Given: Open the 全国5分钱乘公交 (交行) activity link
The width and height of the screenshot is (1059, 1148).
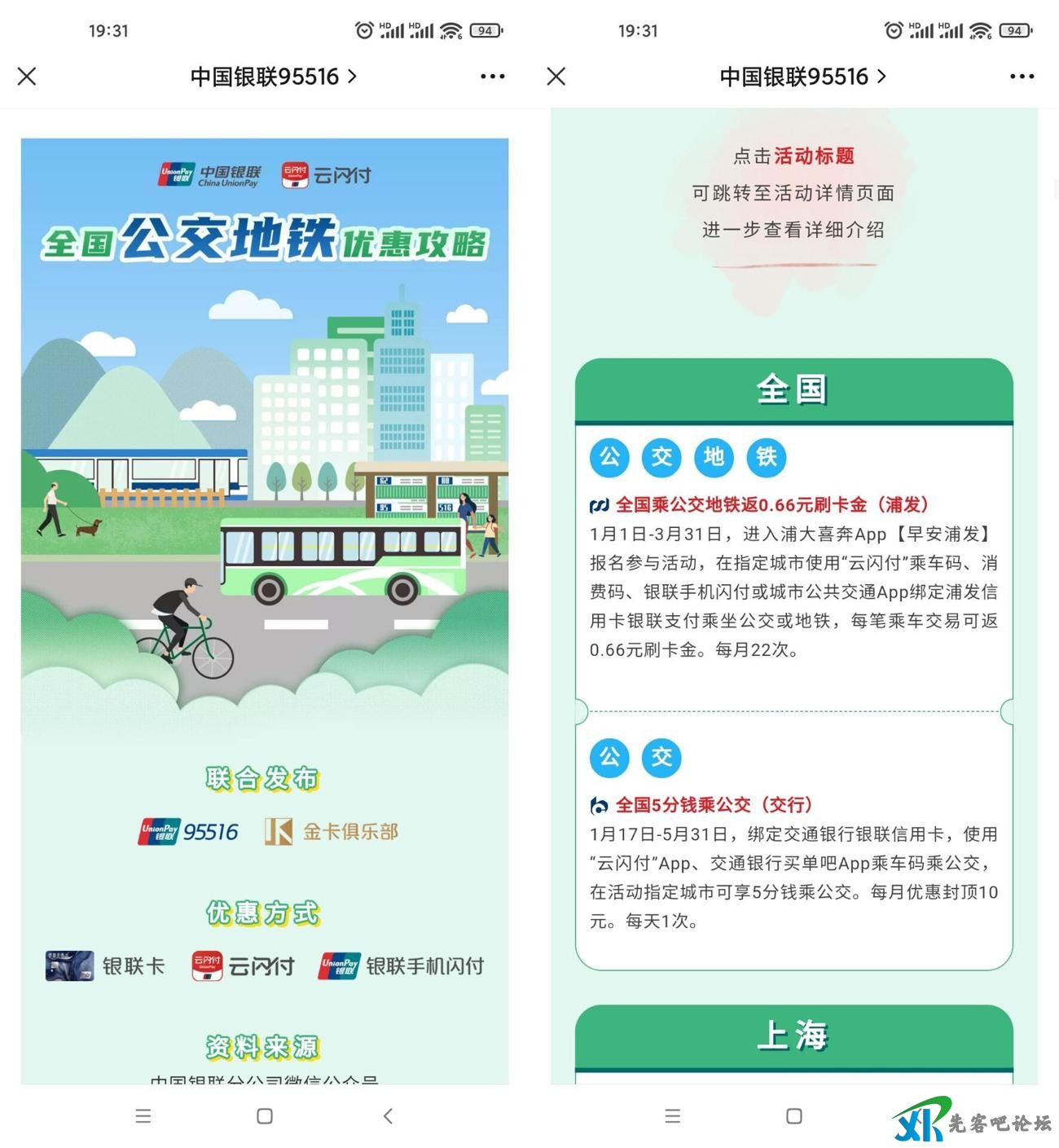Looking at the screenshot, I should (713, 805).
